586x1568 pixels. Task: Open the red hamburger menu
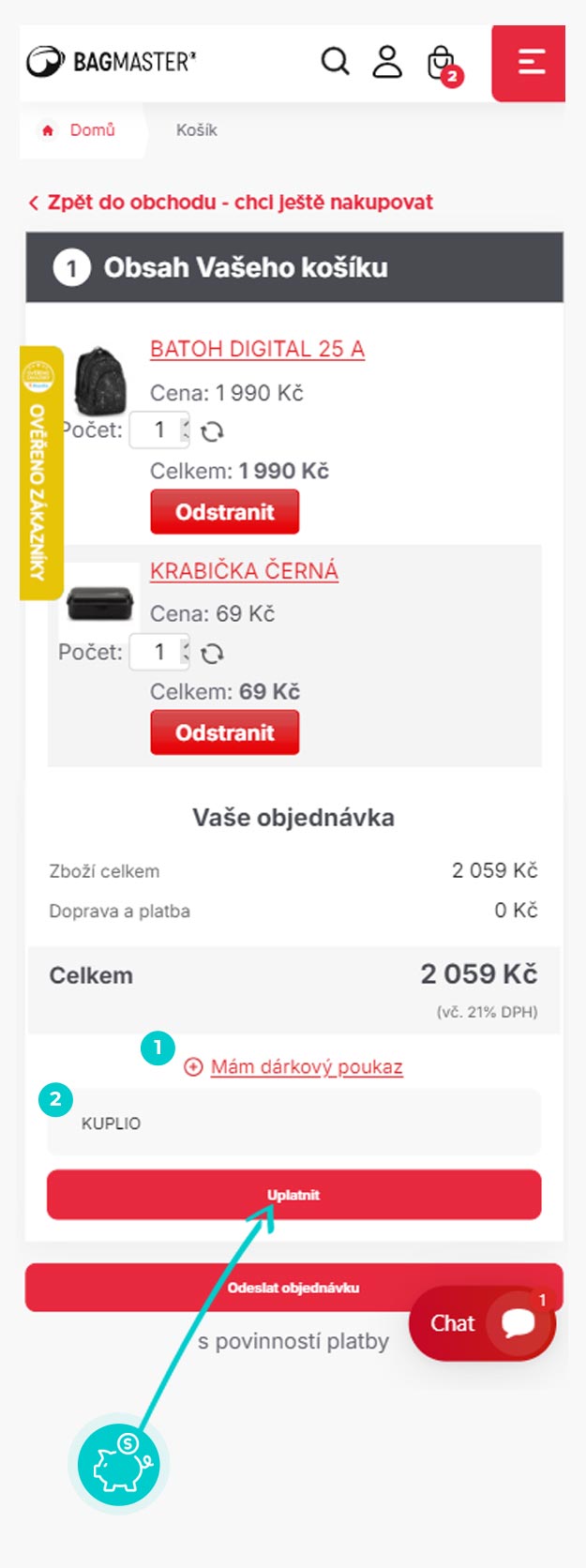[531, 63]
